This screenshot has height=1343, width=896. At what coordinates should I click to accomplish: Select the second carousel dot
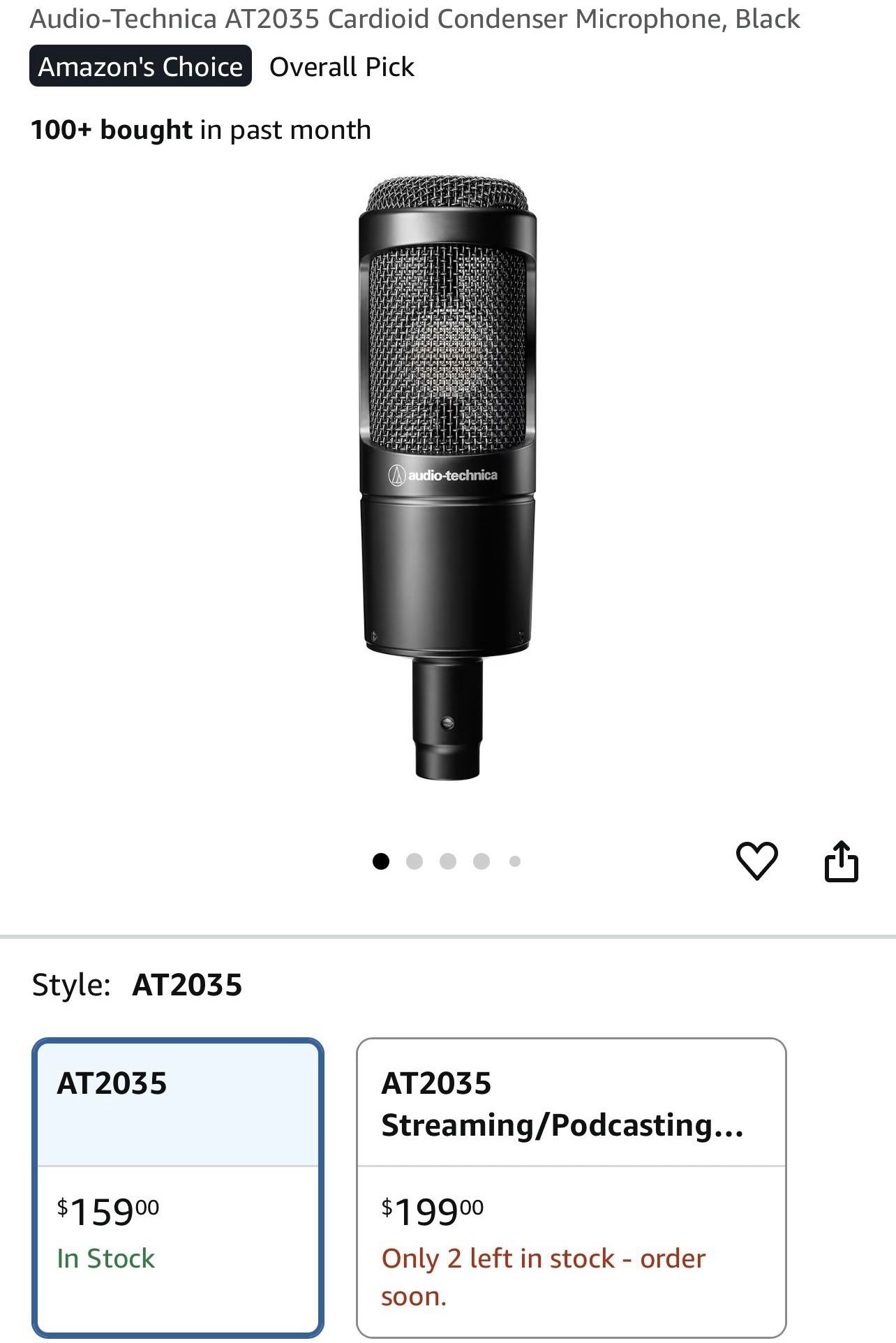[415, 861]
